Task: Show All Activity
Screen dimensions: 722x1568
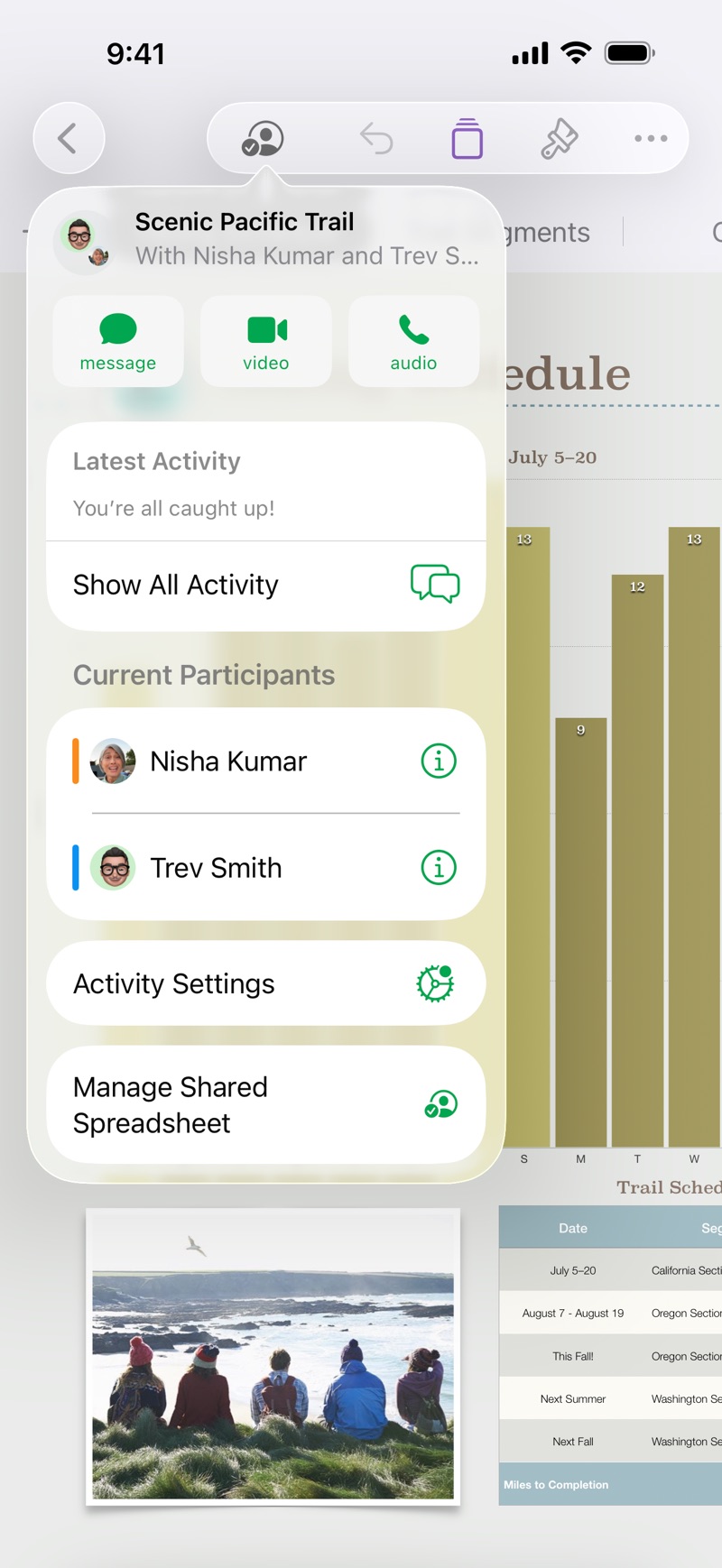Action: [266, 586]
